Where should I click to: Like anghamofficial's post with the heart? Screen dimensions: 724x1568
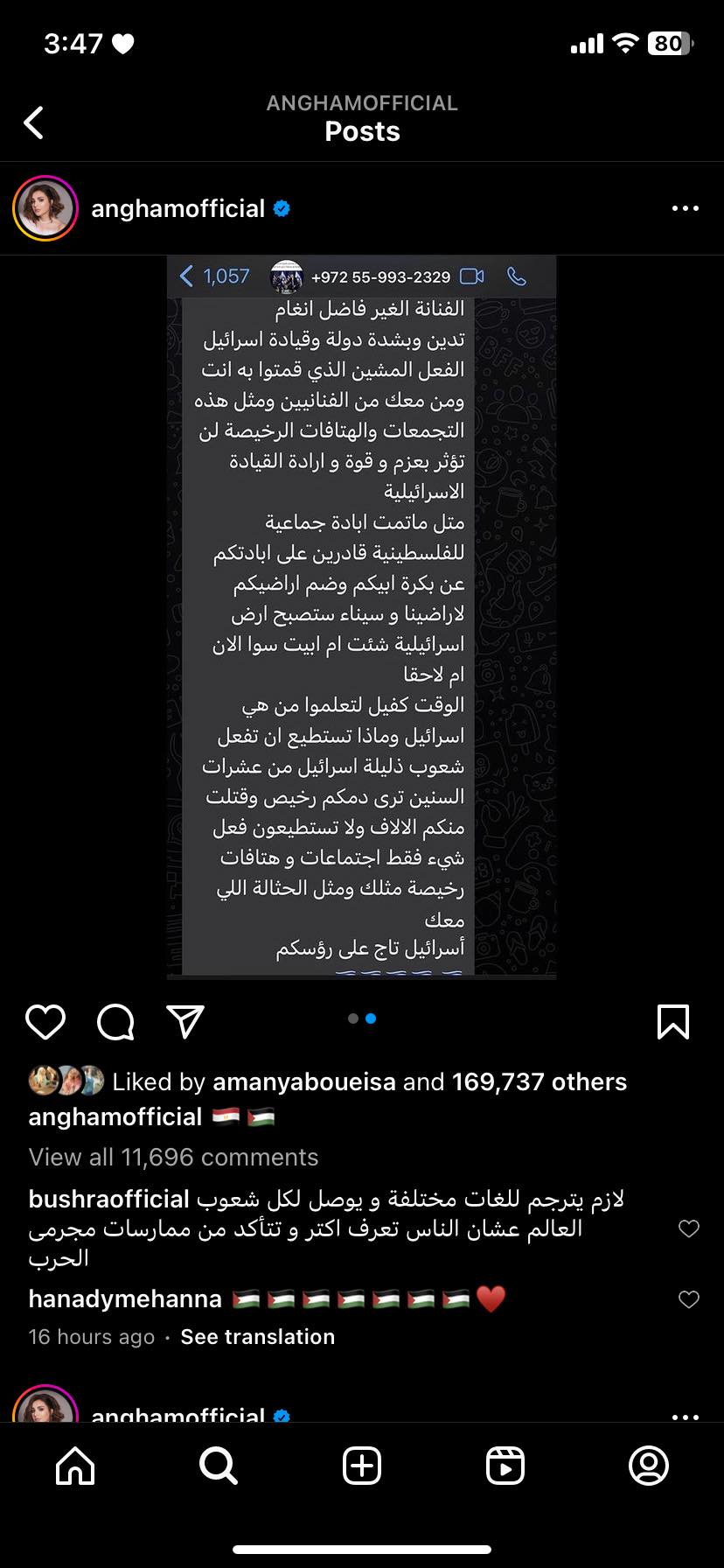(x=45, y=1021)
